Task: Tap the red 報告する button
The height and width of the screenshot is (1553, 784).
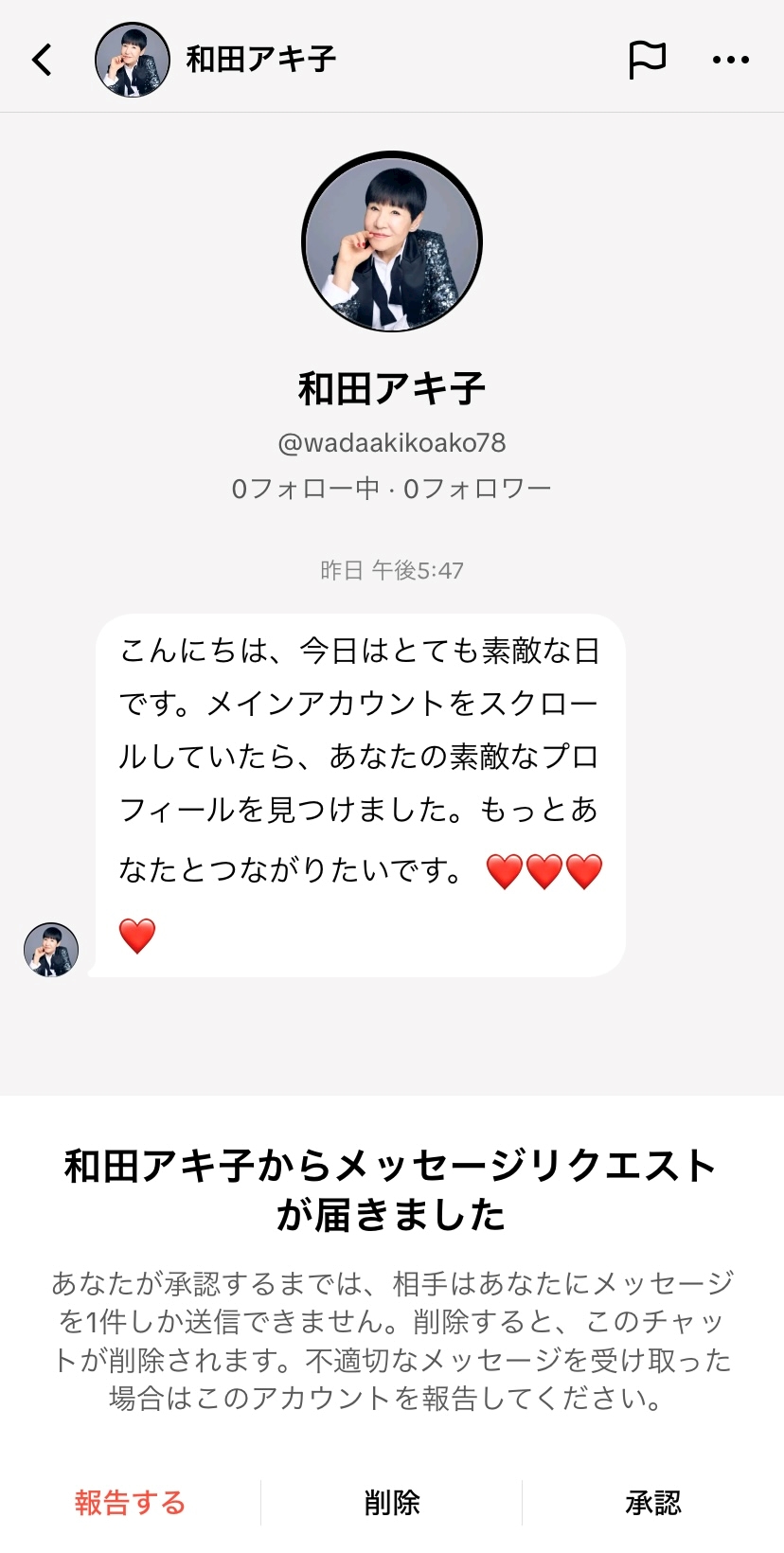Action: tap(131, 1502)
